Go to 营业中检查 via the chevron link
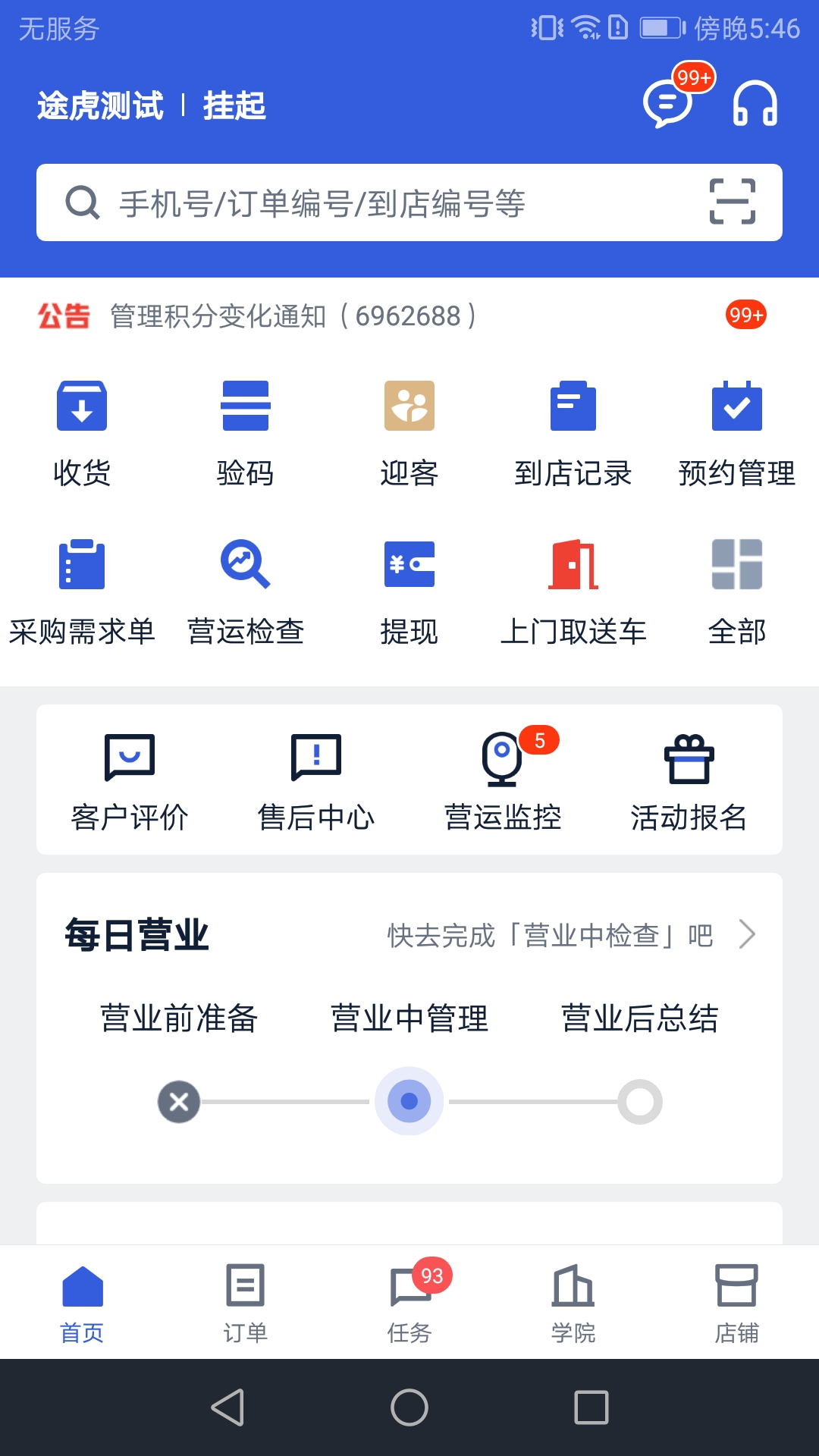Viewport: 819px width, 1456px height. tap(747, 934)
